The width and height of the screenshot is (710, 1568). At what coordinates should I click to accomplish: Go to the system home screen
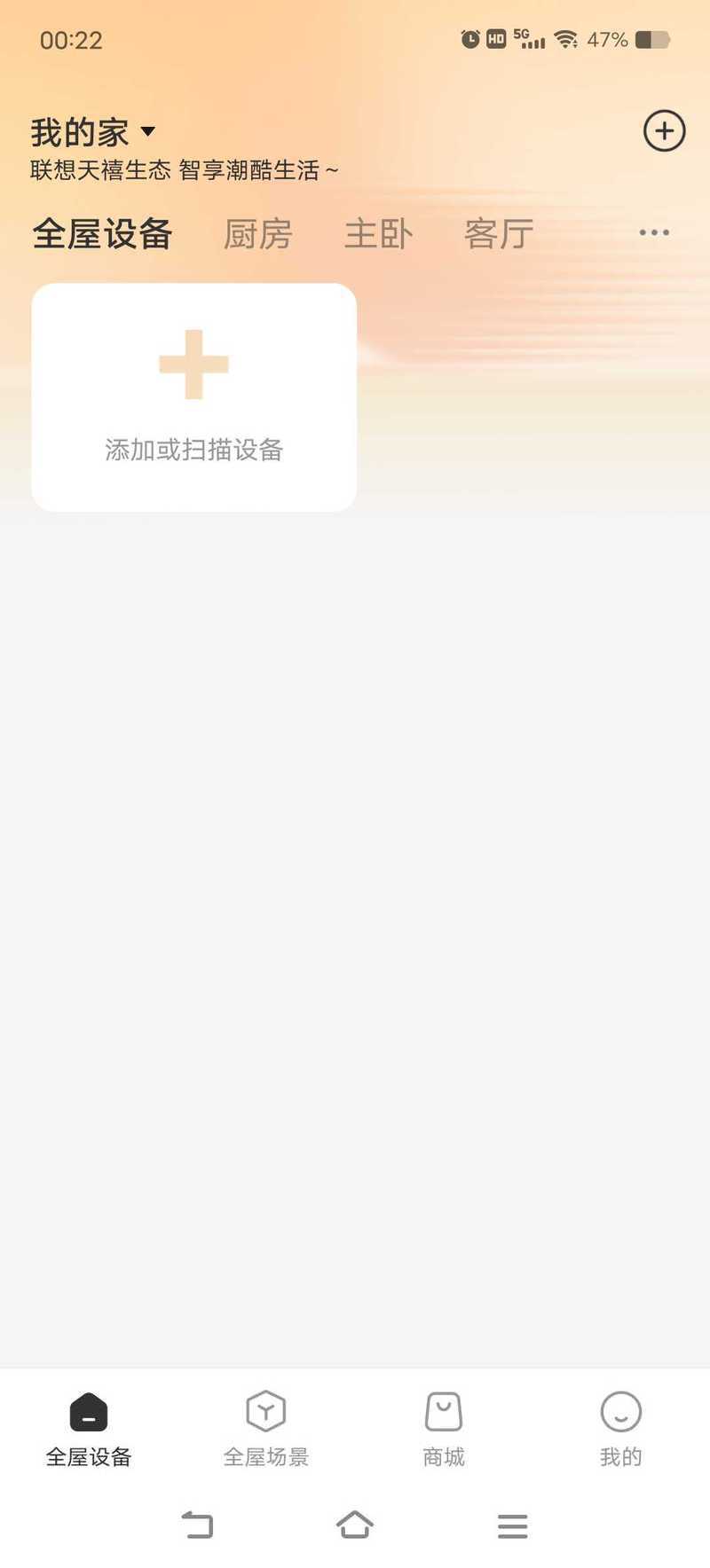[x=355, y=1525]
